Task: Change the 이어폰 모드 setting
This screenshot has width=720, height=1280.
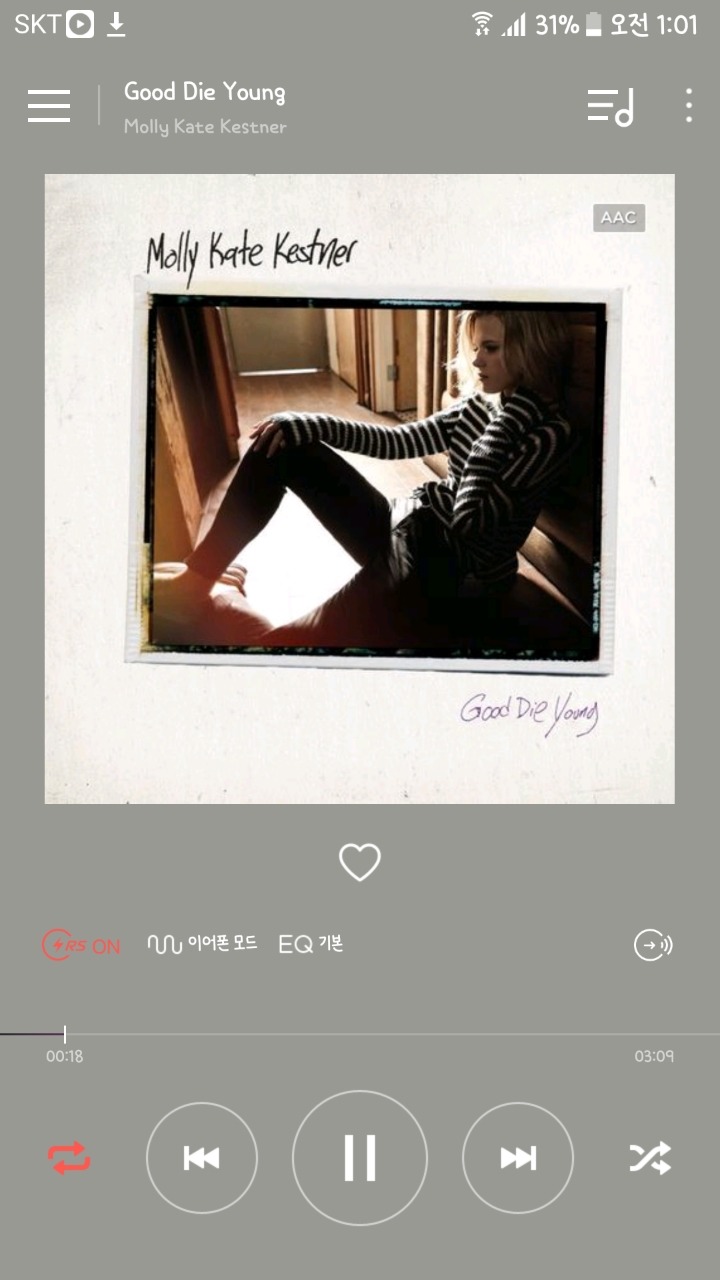Action: [202, 944]
